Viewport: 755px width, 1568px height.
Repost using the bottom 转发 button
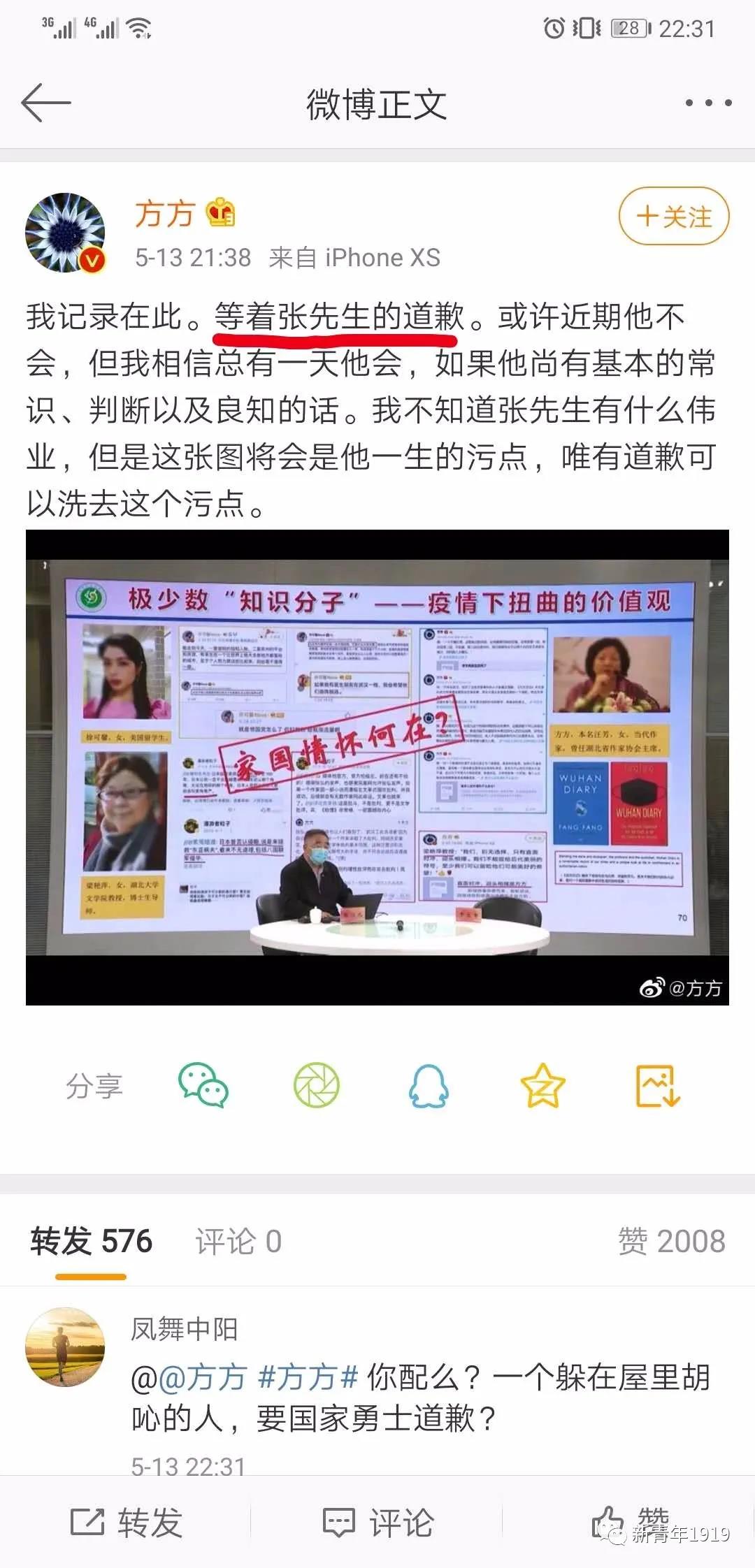point(127,1522)
